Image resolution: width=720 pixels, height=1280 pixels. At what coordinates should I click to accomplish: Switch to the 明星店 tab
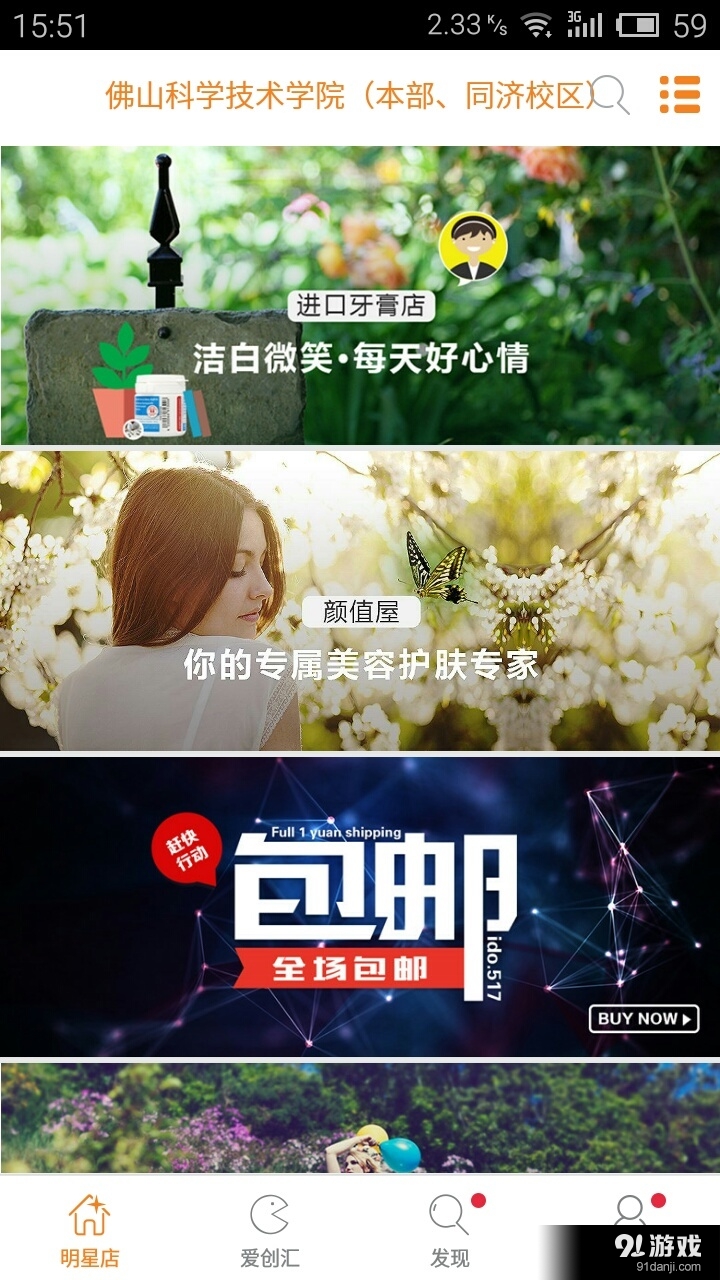[89, 1230]
